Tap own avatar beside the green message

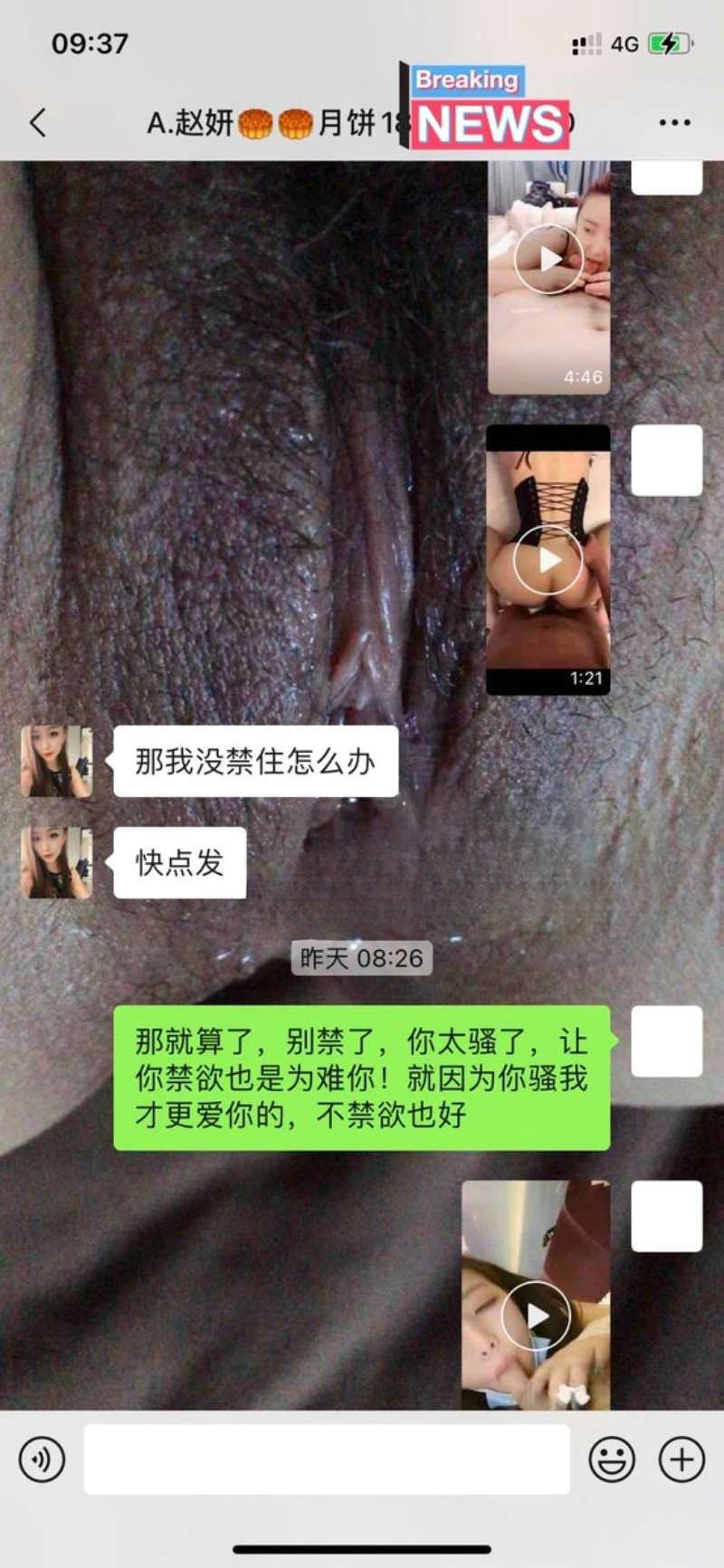click(666, 1041)
